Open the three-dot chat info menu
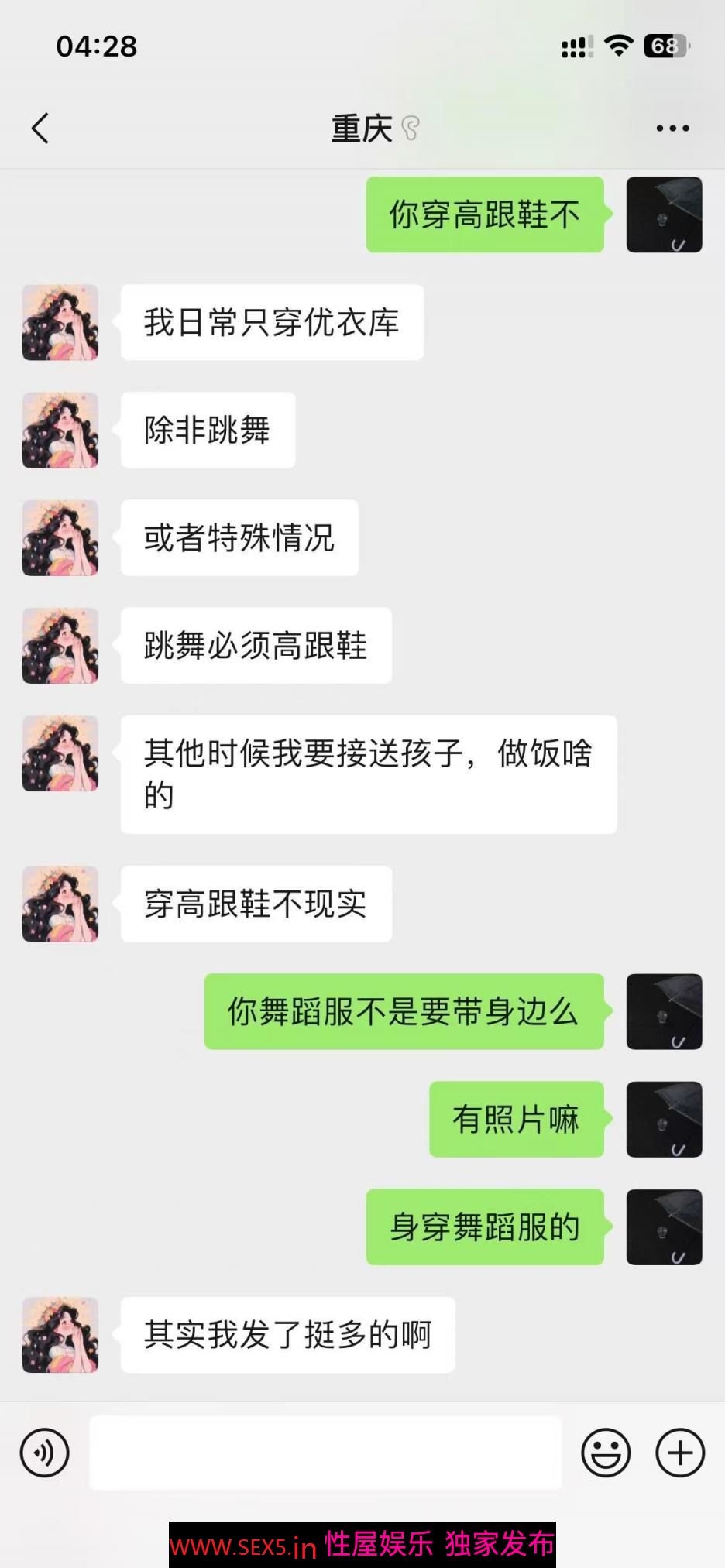The image size is (725, 1568). (x=672, y=129)
